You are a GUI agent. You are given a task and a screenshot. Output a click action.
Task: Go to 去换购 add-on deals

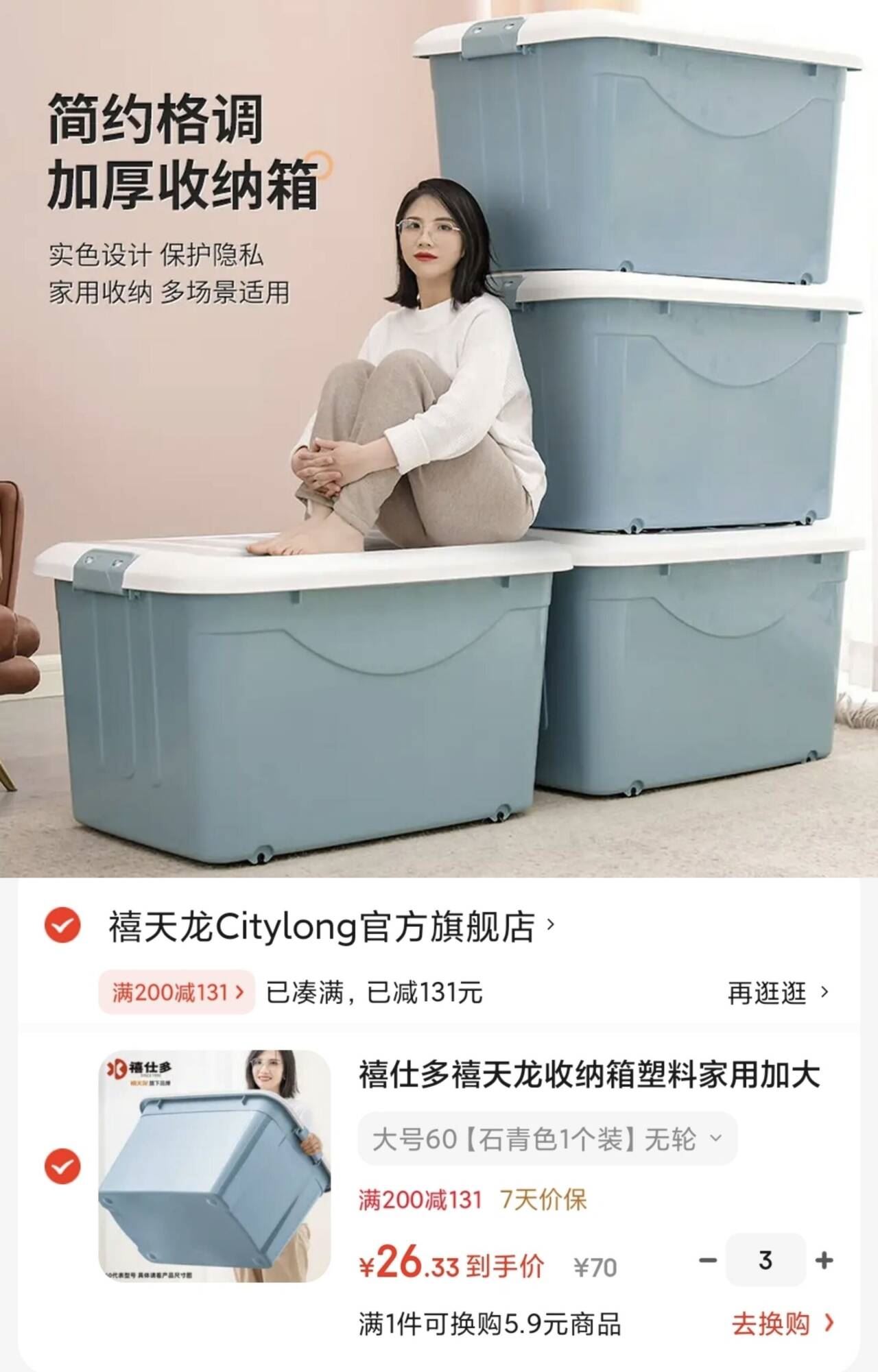(782, 1324)
